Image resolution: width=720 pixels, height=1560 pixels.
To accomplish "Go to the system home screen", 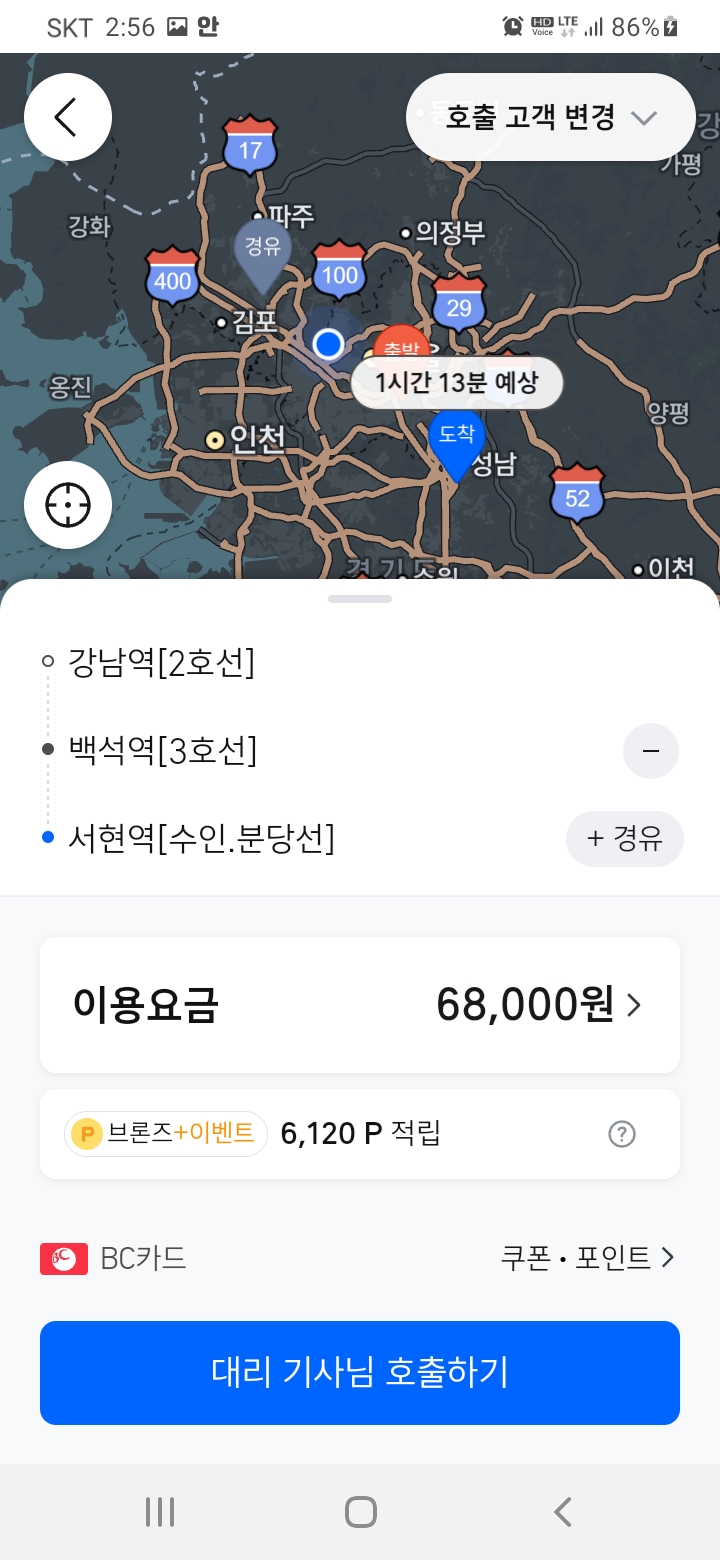I will [360, 1511].
